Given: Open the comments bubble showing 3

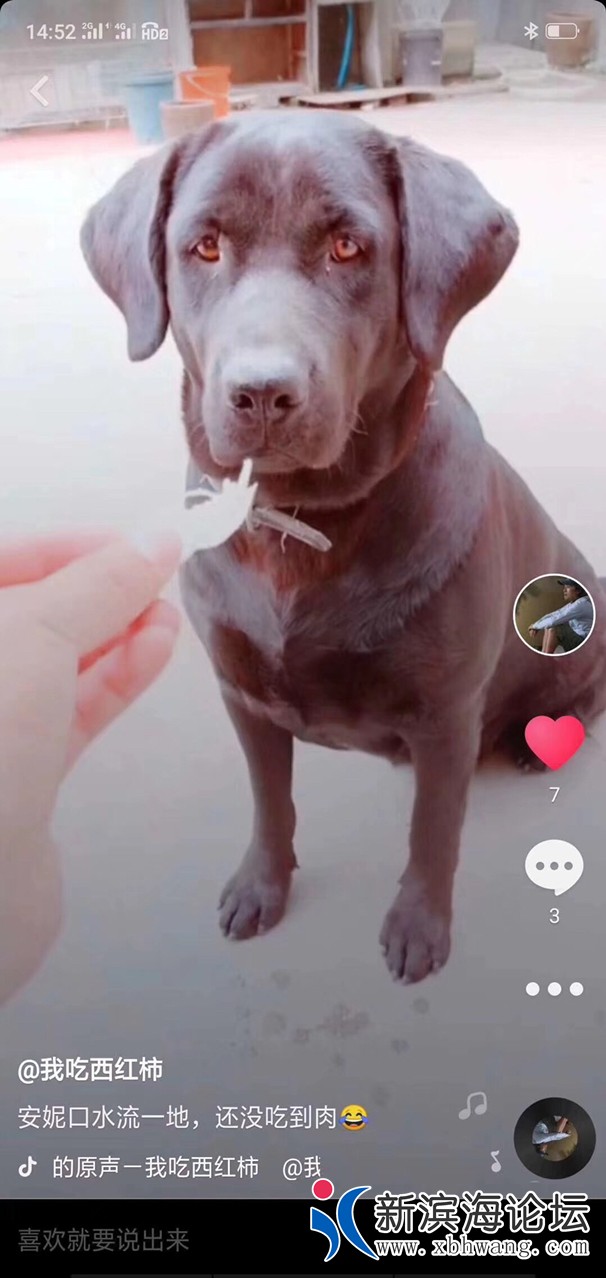Looking at the screenshot, I should click(554, 867).
